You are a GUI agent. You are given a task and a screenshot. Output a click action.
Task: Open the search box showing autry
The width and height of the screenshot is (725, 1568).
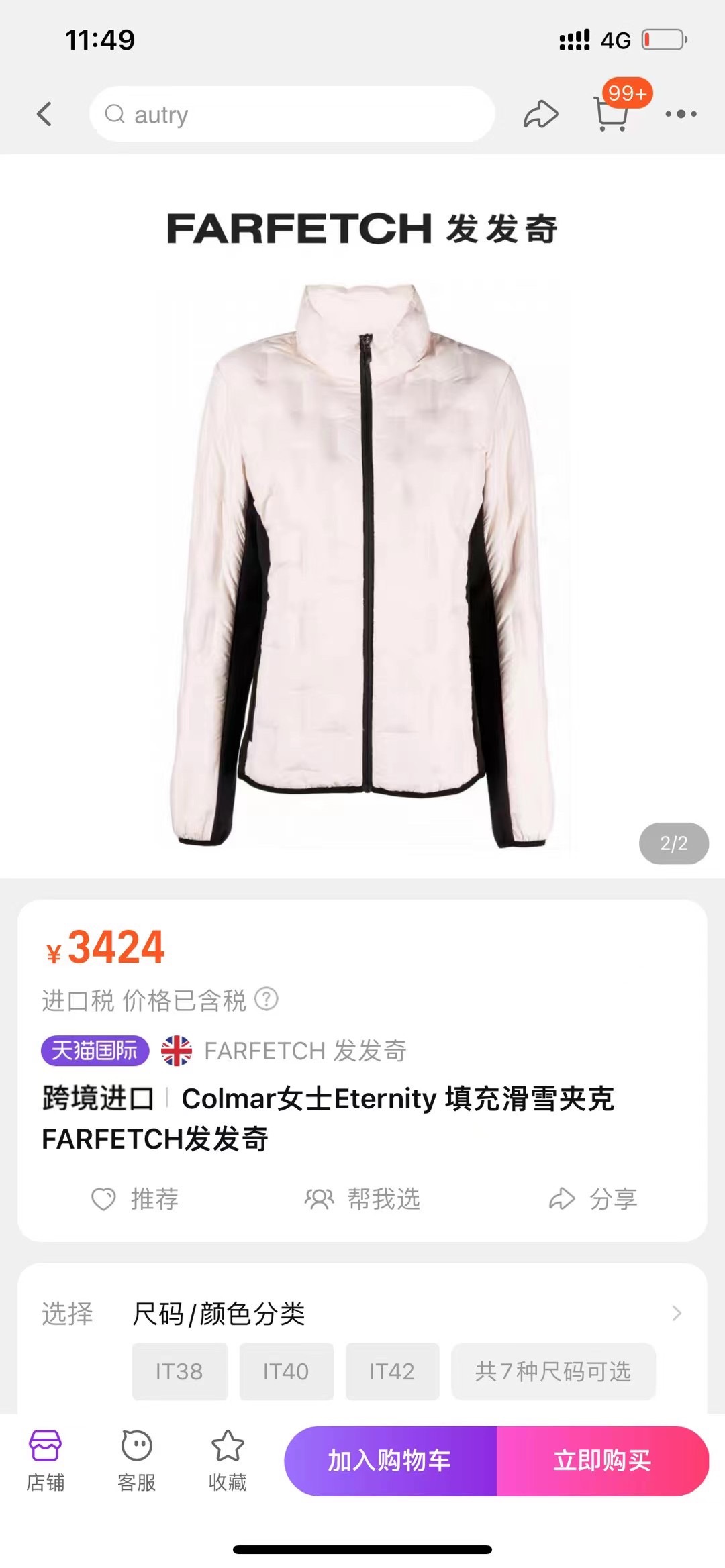click(292, 114)
